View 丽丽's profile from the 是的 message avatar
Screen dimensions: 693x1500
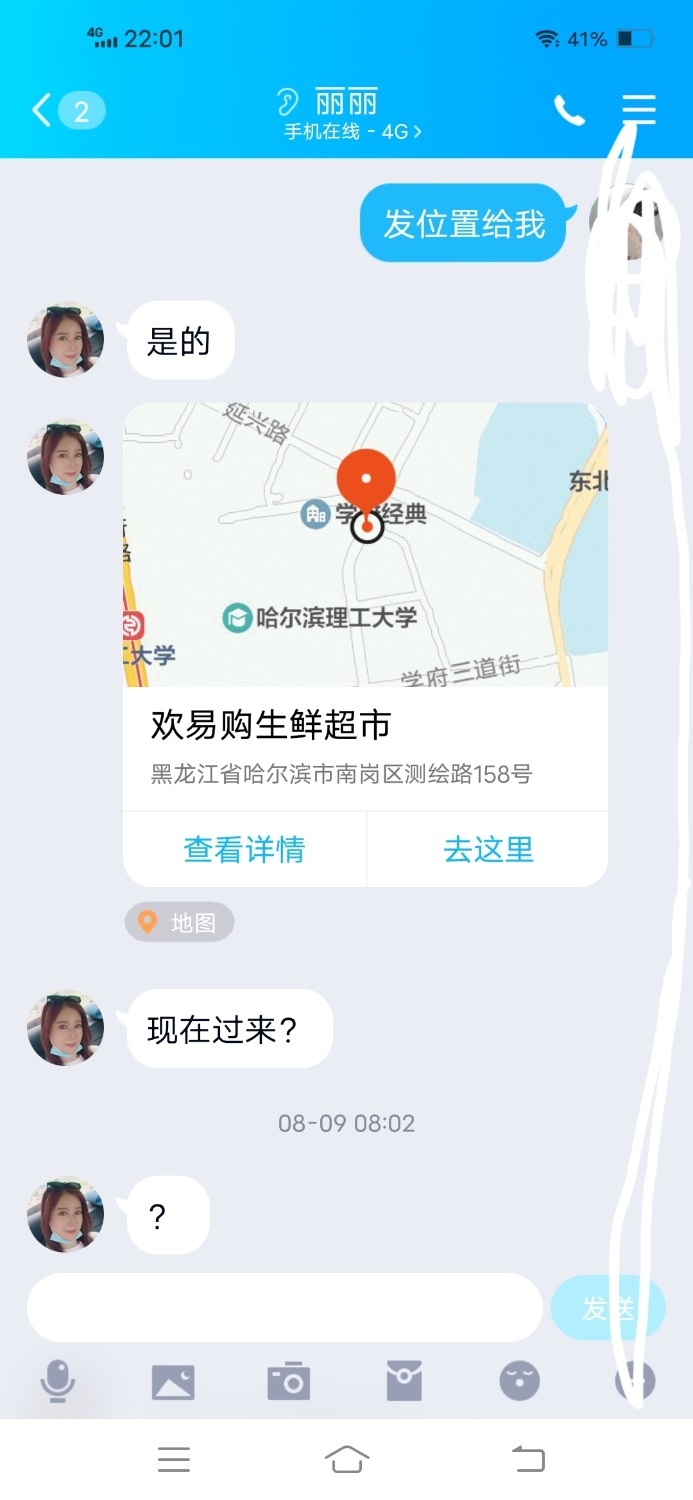pyautogui.click(x=65, y=340)
